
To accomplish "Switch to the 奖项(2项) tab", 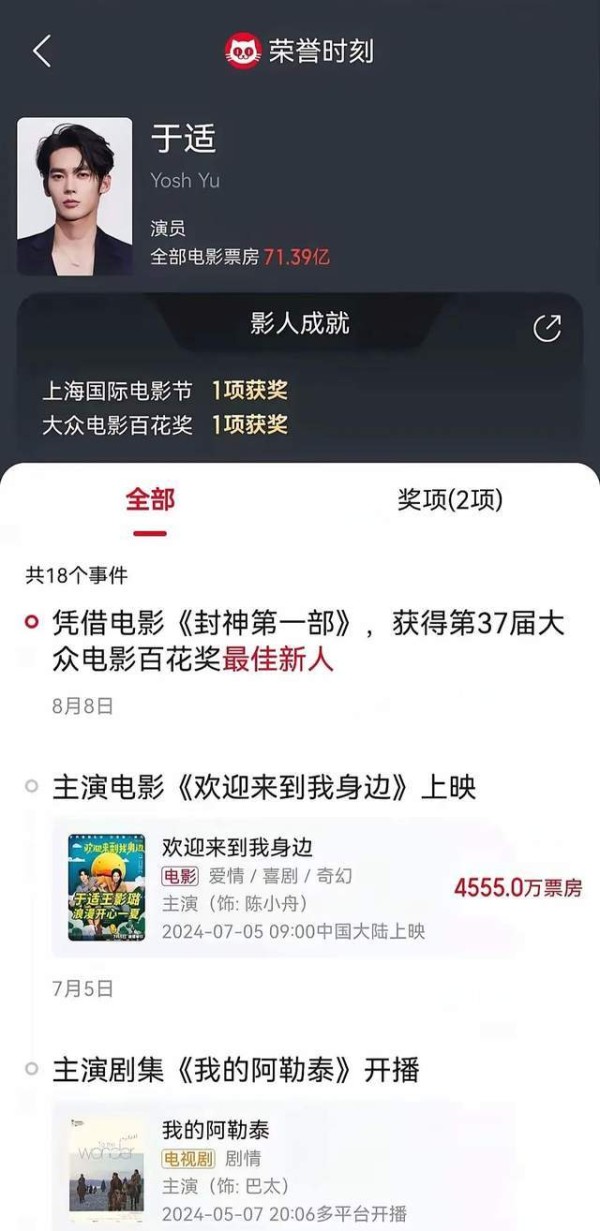I will click(x=450, y=500).
